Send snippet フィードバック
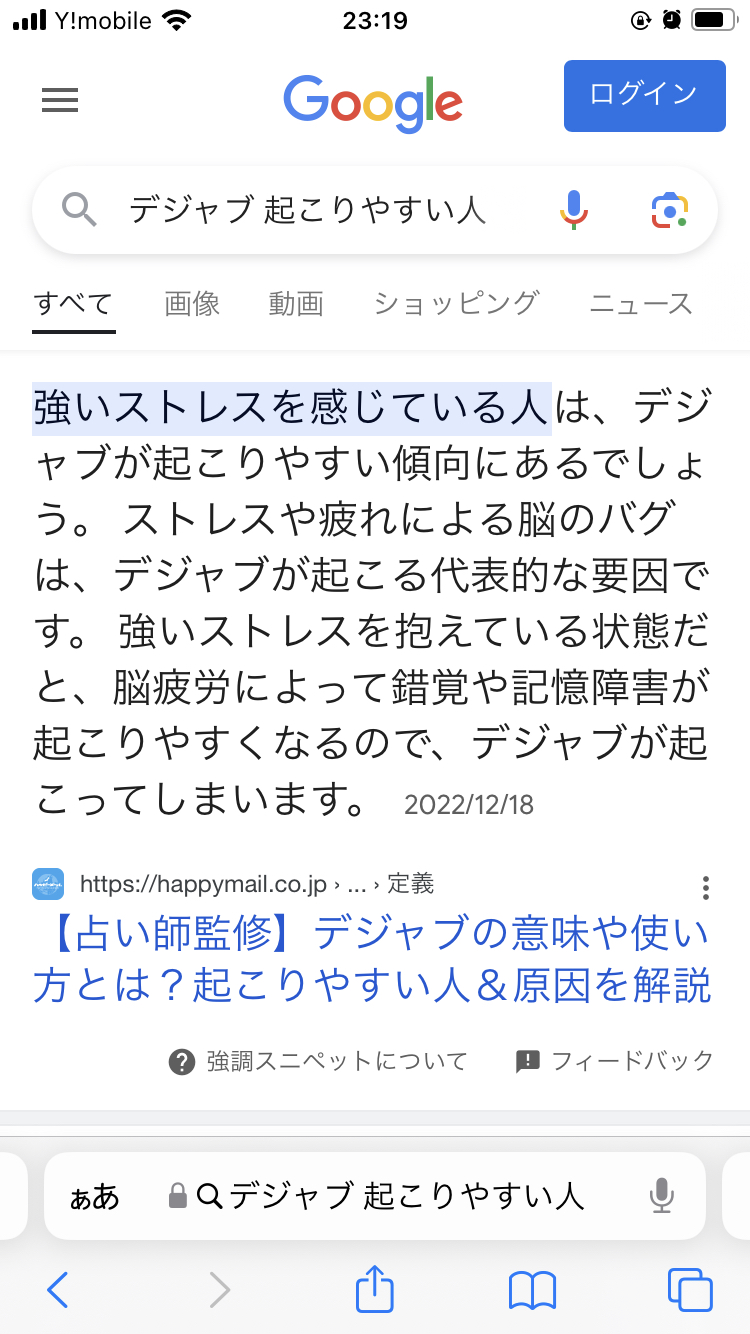The image size is (750, 1334). pyautogui.click(x=614, y=1061)
